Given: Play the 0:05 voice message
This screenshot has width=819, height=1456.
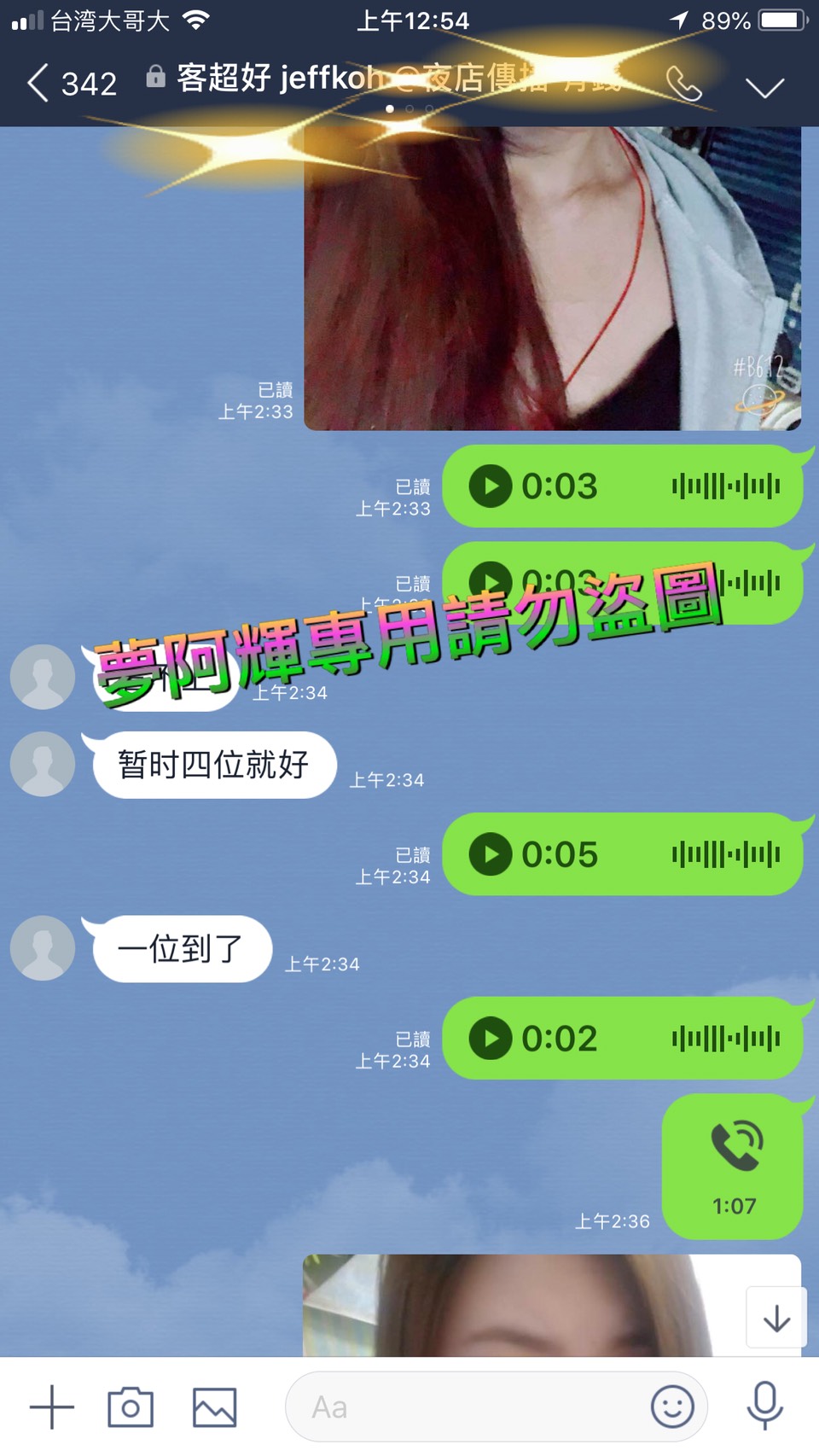Looking at the screenshot, I should click(x=491, y=854).
